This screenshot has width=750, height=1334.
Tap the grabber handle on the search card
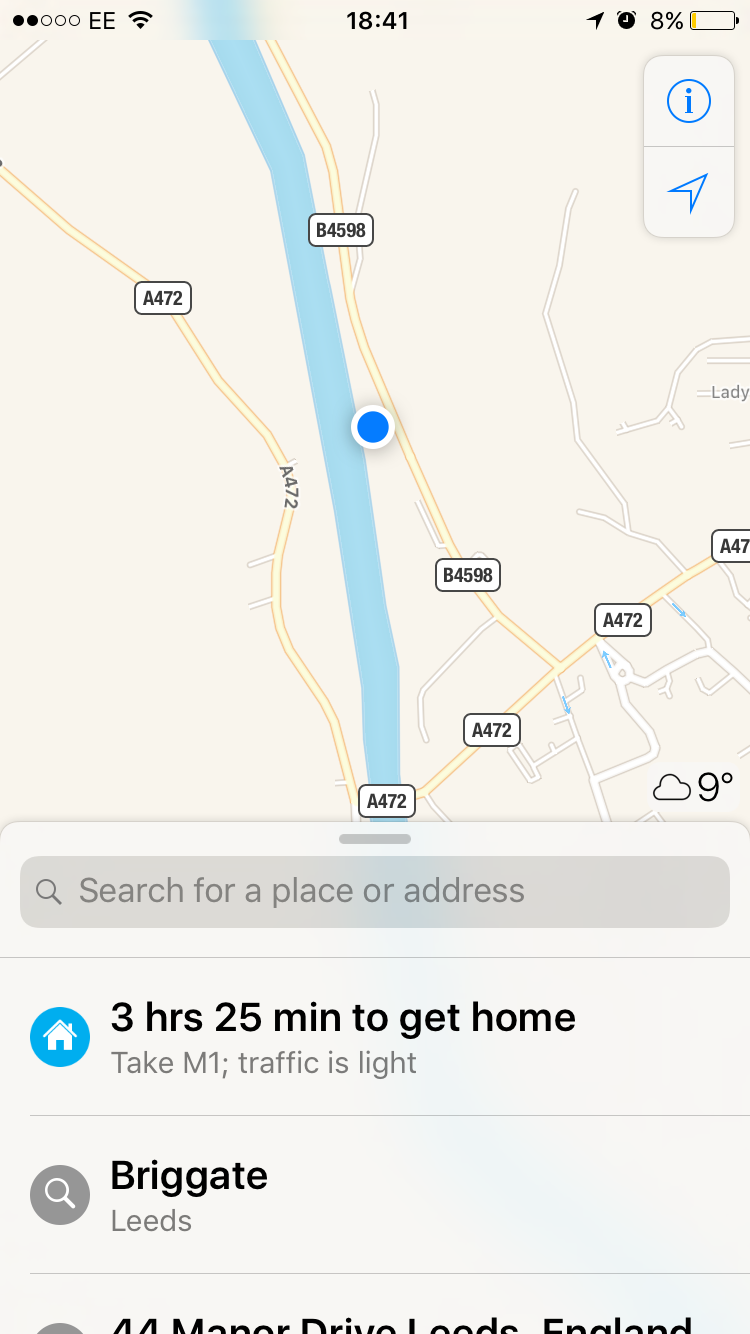pyautogui.click(x=375, y=839)
